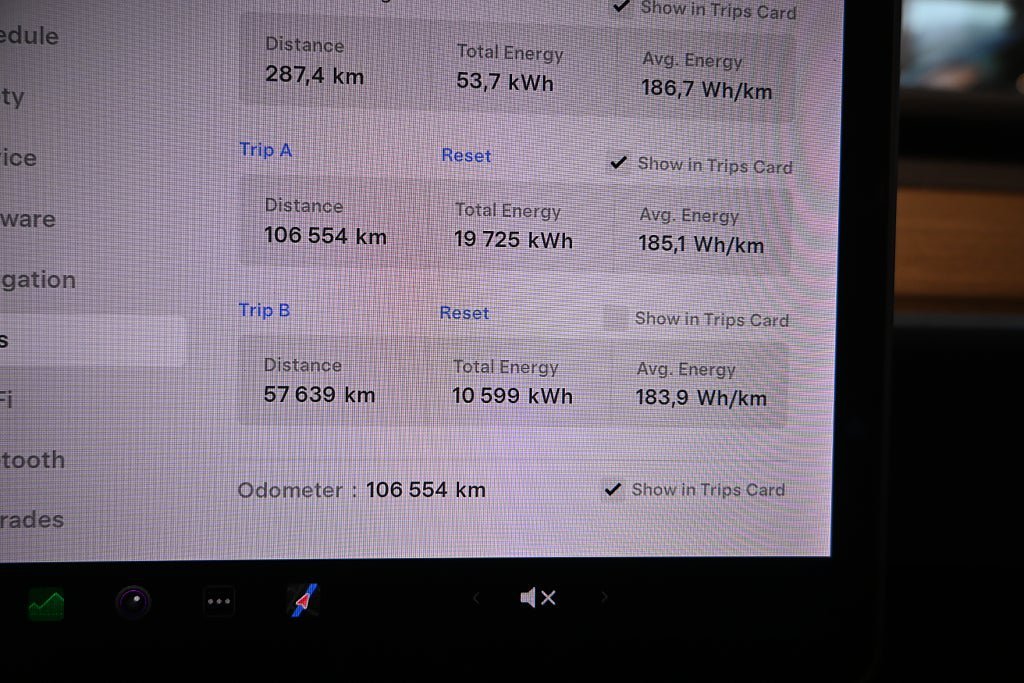The width and height of the screenshot is (1024, 683).
Task: Open the Upgrades menu item
Action: click(x=32, y=520)
